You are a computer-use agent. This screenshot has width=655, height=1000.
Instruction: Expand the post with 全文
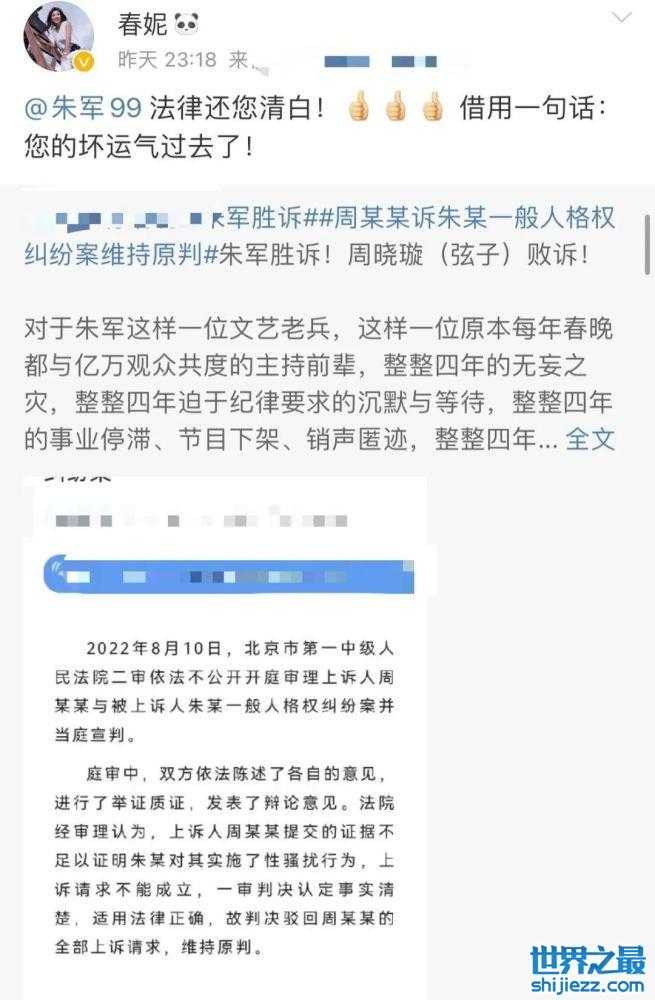[591, 438]
